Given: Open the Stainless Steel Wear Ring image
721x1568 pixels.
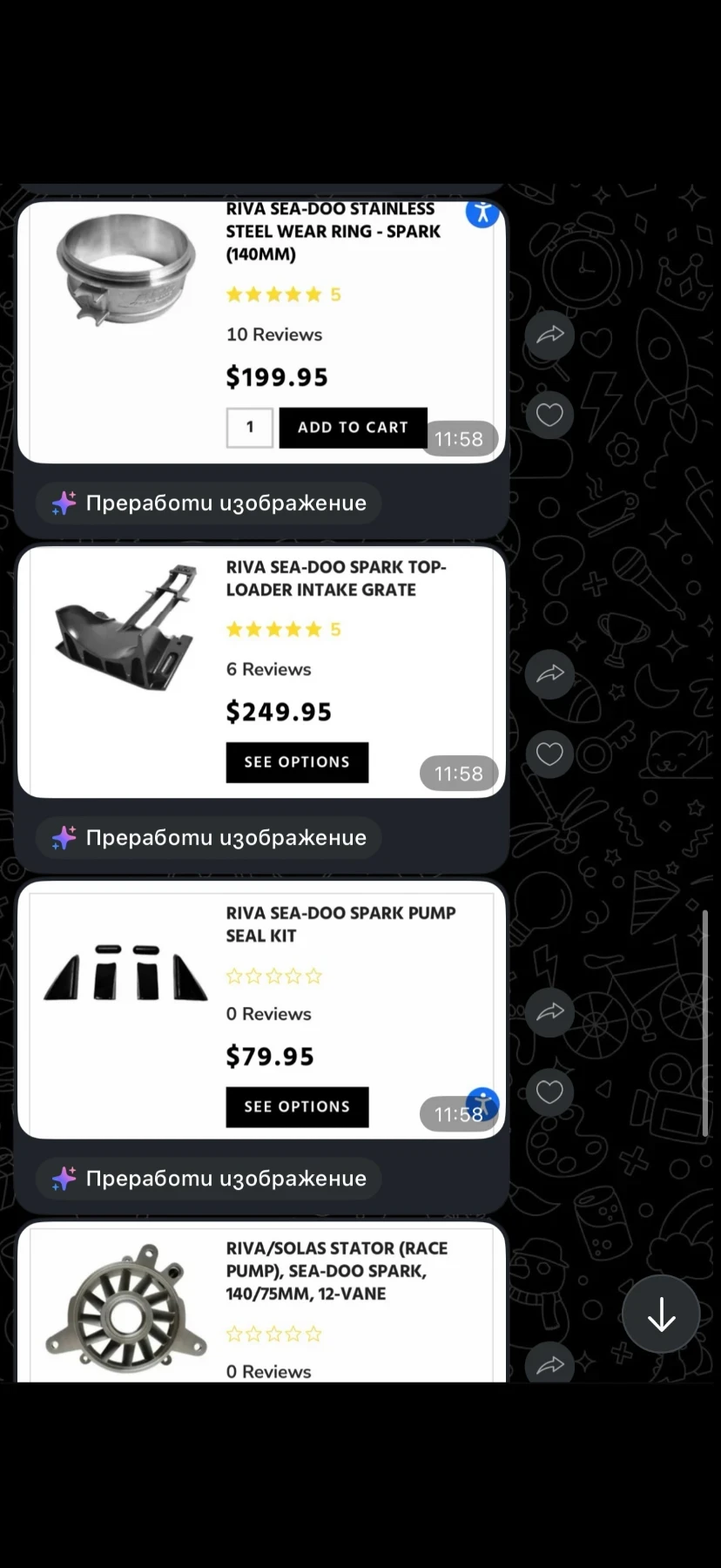Looking at the screenshot, I should [261, 332].
